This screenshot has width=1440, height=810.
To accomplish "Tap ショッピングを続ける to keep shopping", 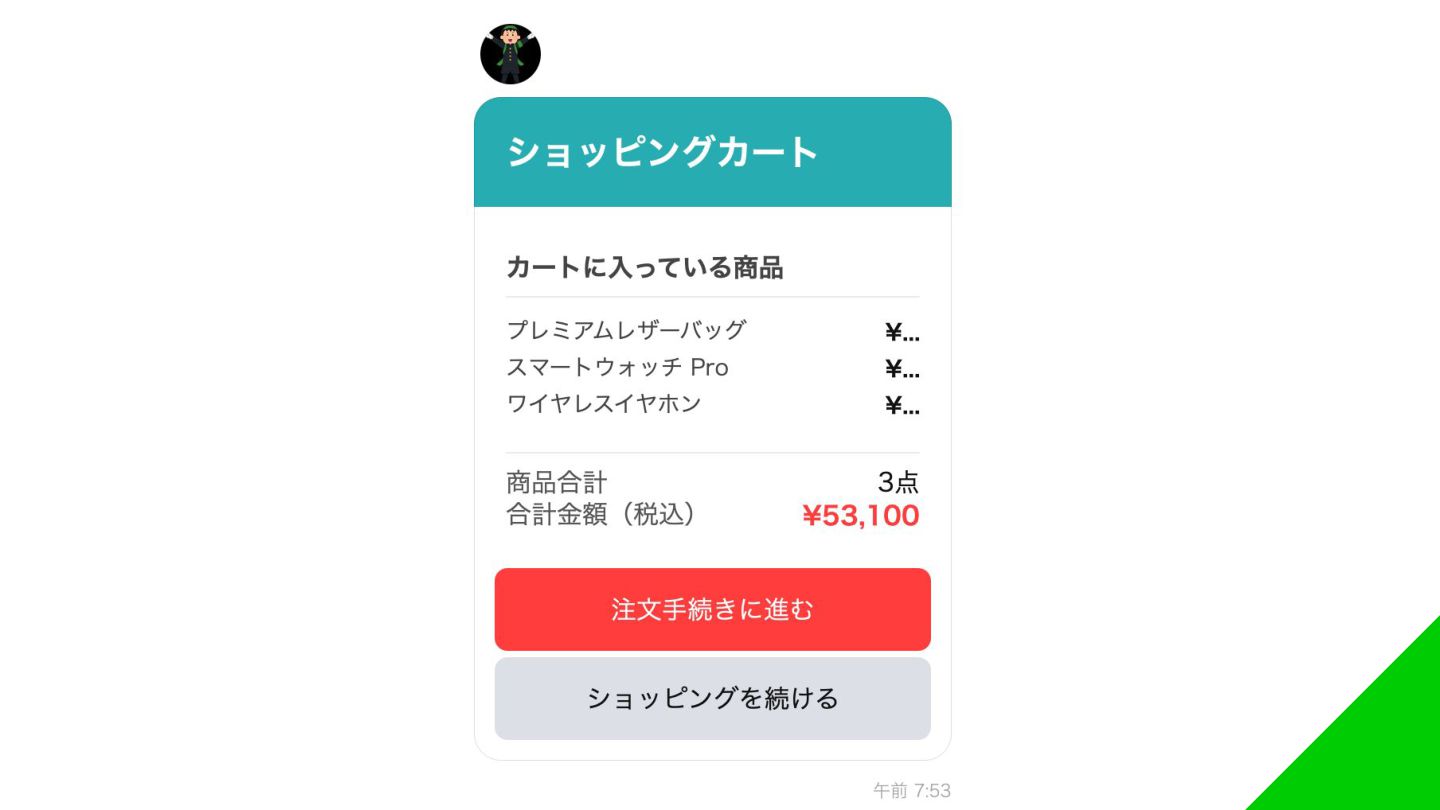I will 712,698.
